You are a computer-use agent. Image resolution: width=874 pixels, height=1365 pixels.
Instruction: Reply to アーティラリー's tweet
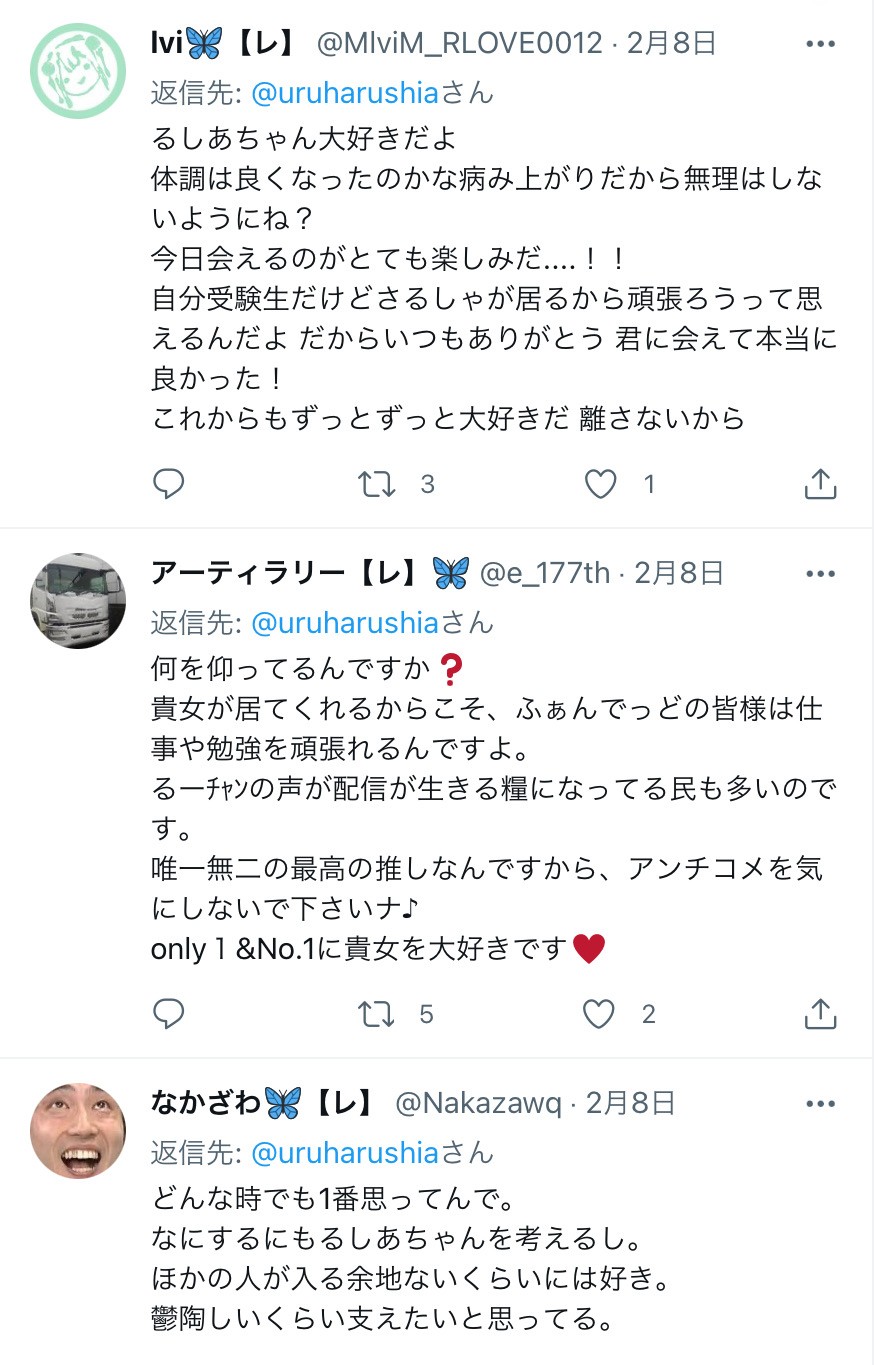(x=169, y=1015)
